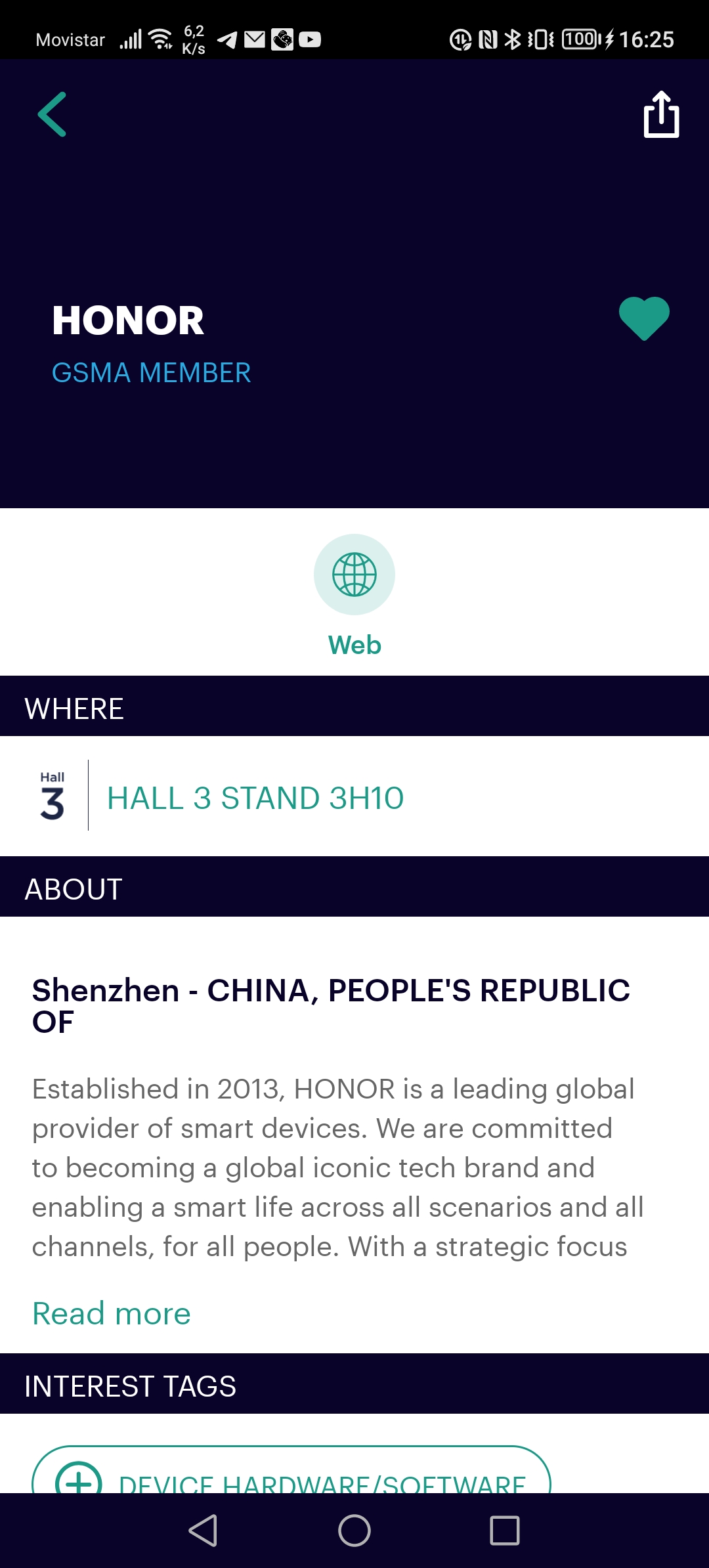Screen dimensions: 709x1568
Task: Tap the system home button
Action: tap(354, 1531)
